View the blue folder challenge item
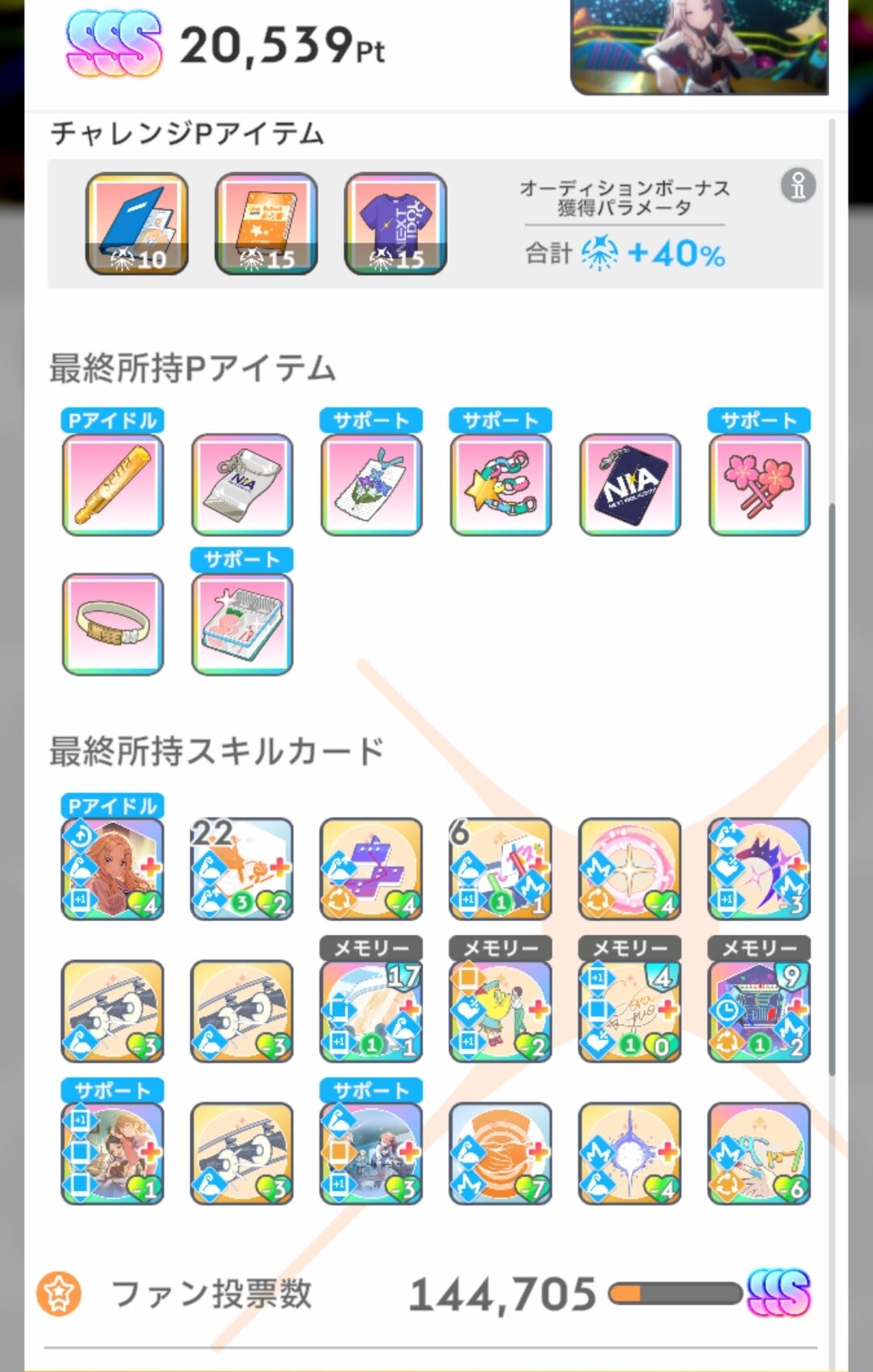This screenshot has height=1372, width=873. coord(137,224)
